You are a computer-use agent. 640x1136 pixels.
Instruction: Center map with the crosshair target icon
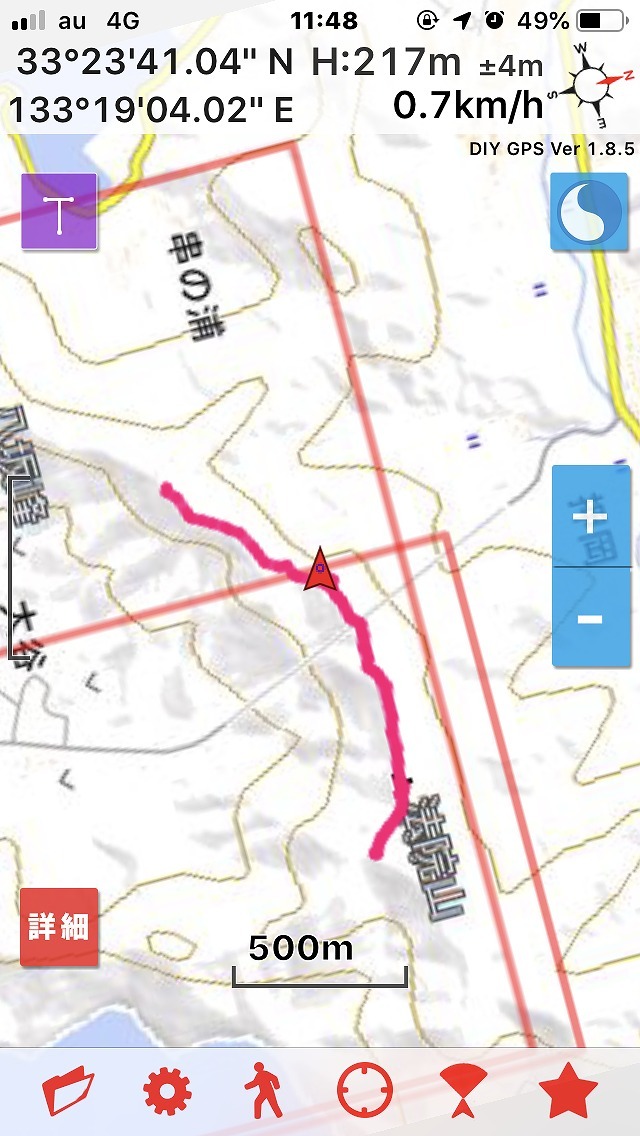(x=365, y=1092)
